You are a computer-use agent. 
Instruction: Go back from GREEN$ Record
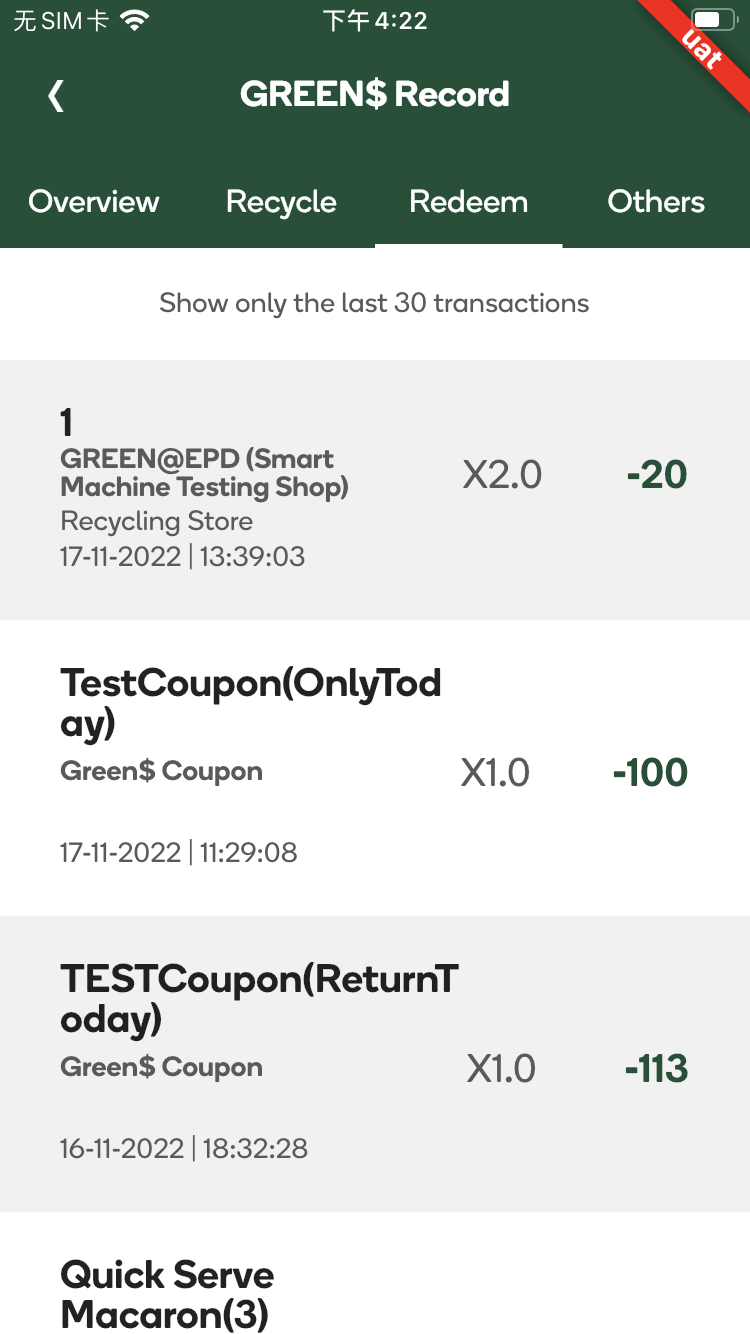[x=56, y=96]
